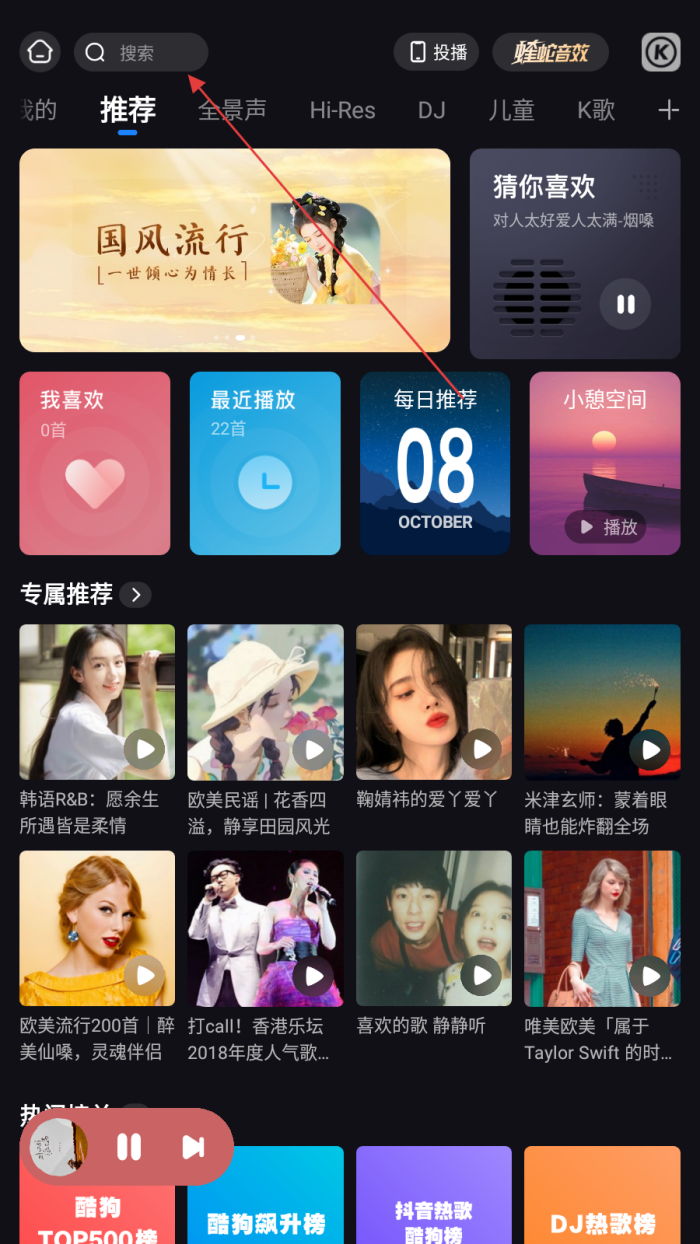
Task: Switch to the 全景声 tab
Action: [x=232, y=110]
